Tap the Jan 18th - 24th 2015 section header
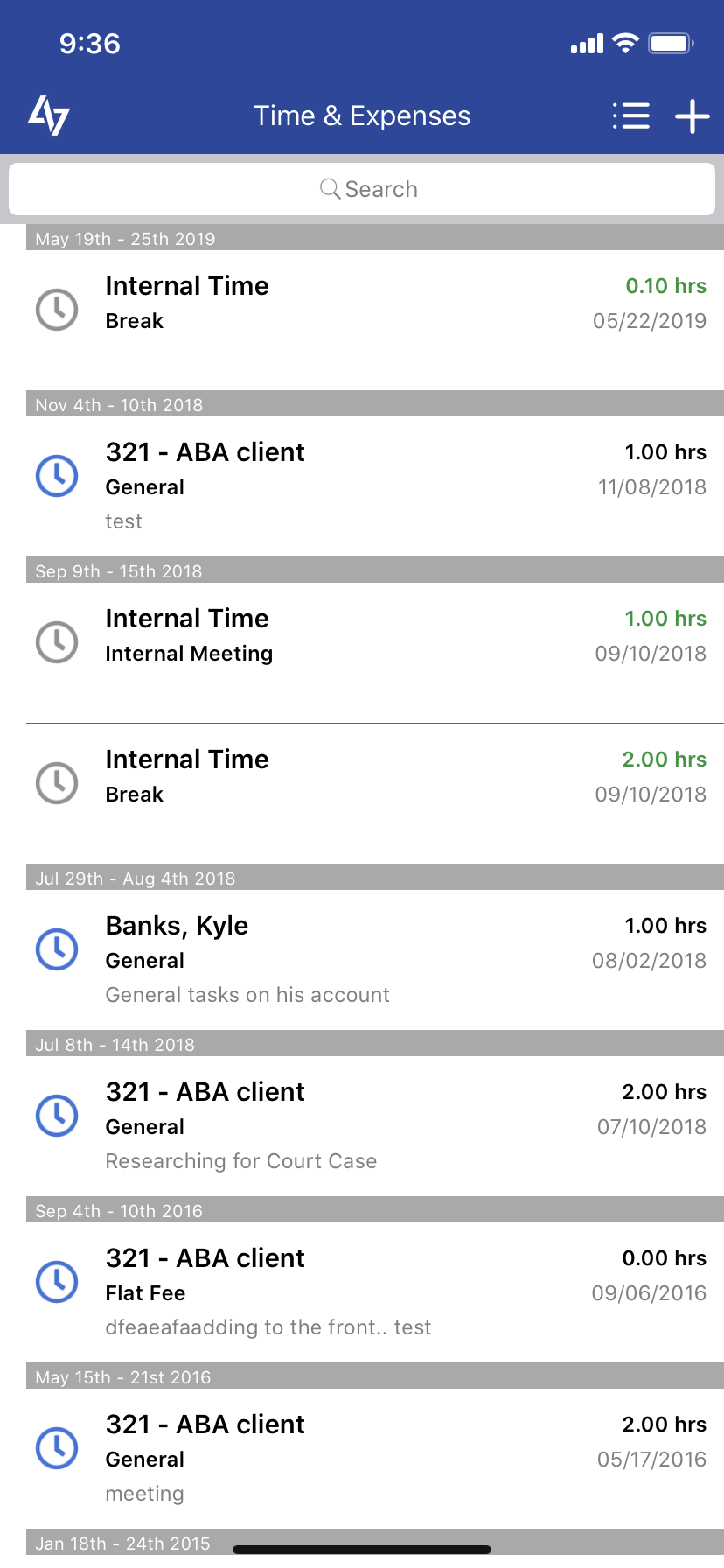Image resolution: width=724 pixels, height=1568 pixels. click(x=362, y=1543)
